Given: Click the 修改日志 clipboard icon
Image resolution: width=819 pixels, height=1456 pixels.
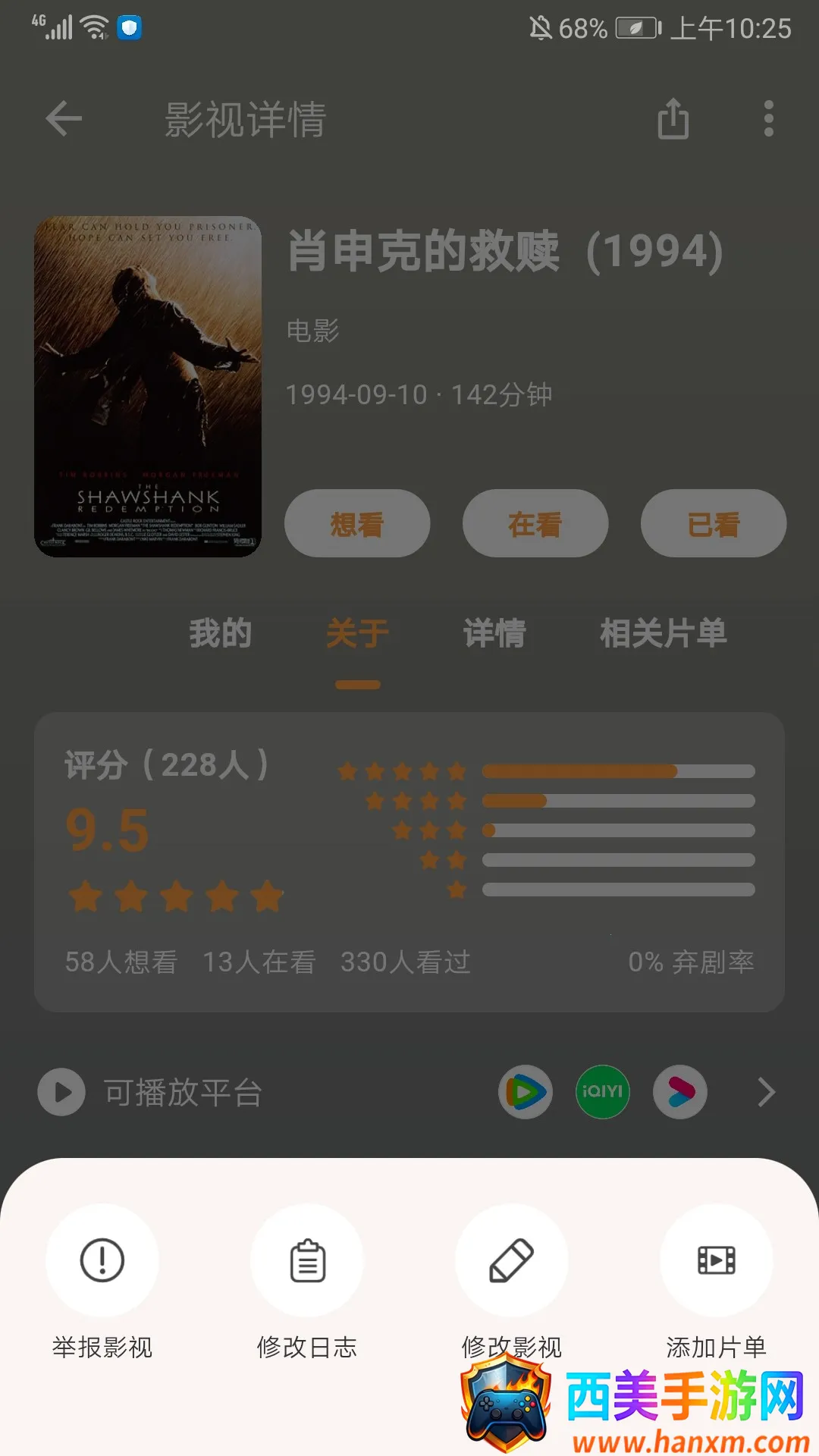Looking at the screenshot, I should pyautogui.click(x=306, y=1260).
